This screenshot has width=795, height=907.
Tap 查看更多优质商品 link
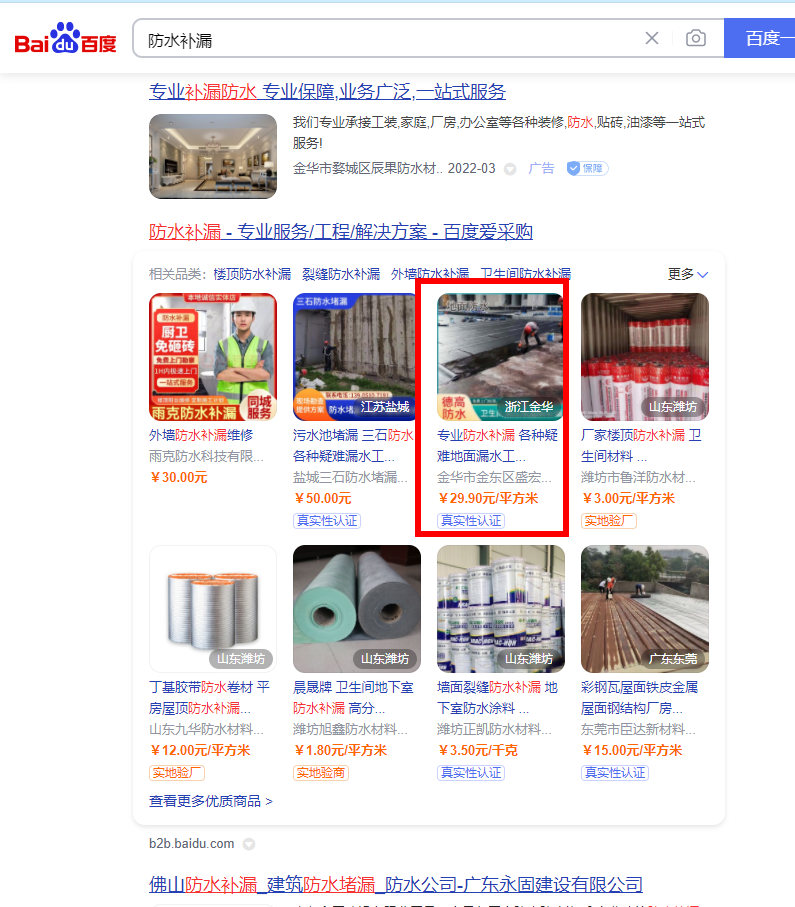coord(211,801)
